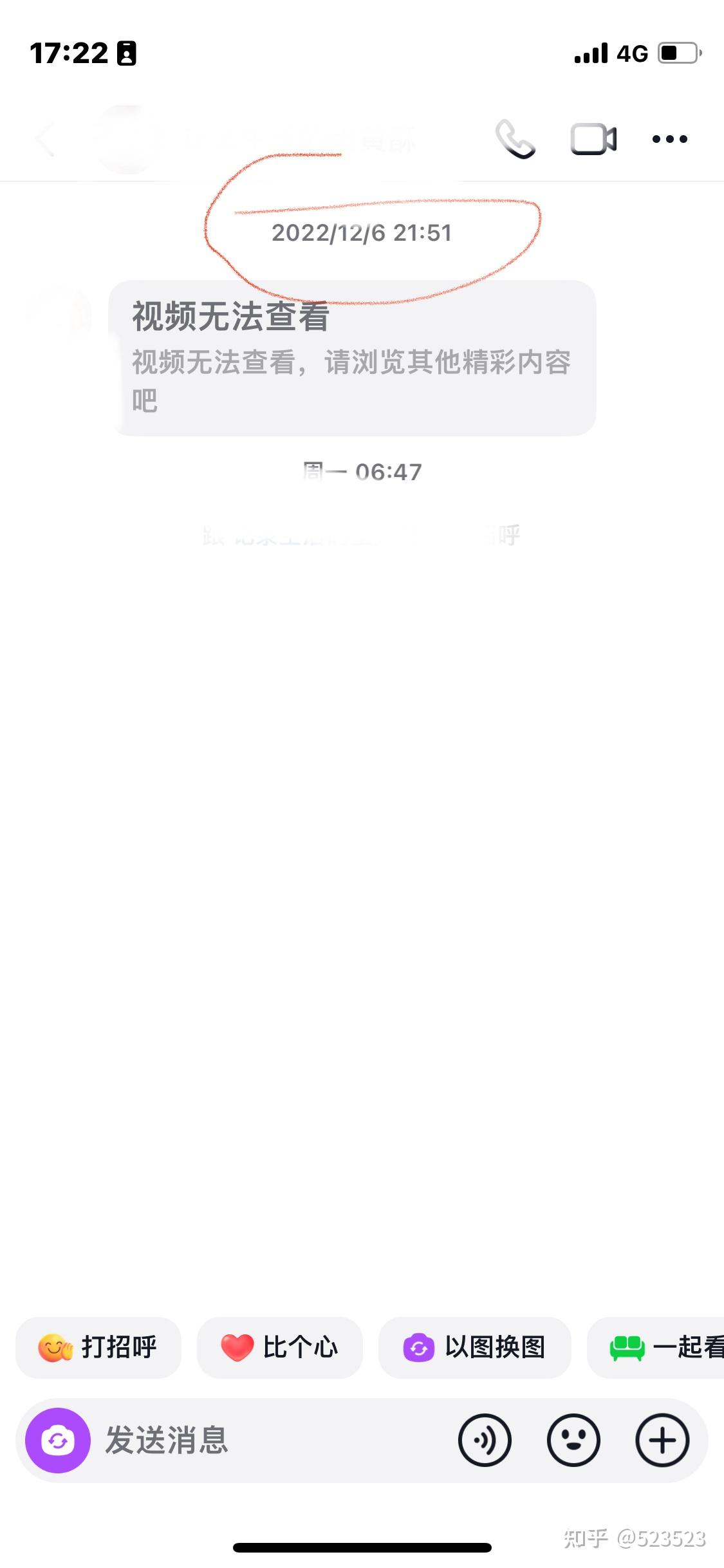Open the 视频无法查看 message card
724x1568 pixels.
352,358
